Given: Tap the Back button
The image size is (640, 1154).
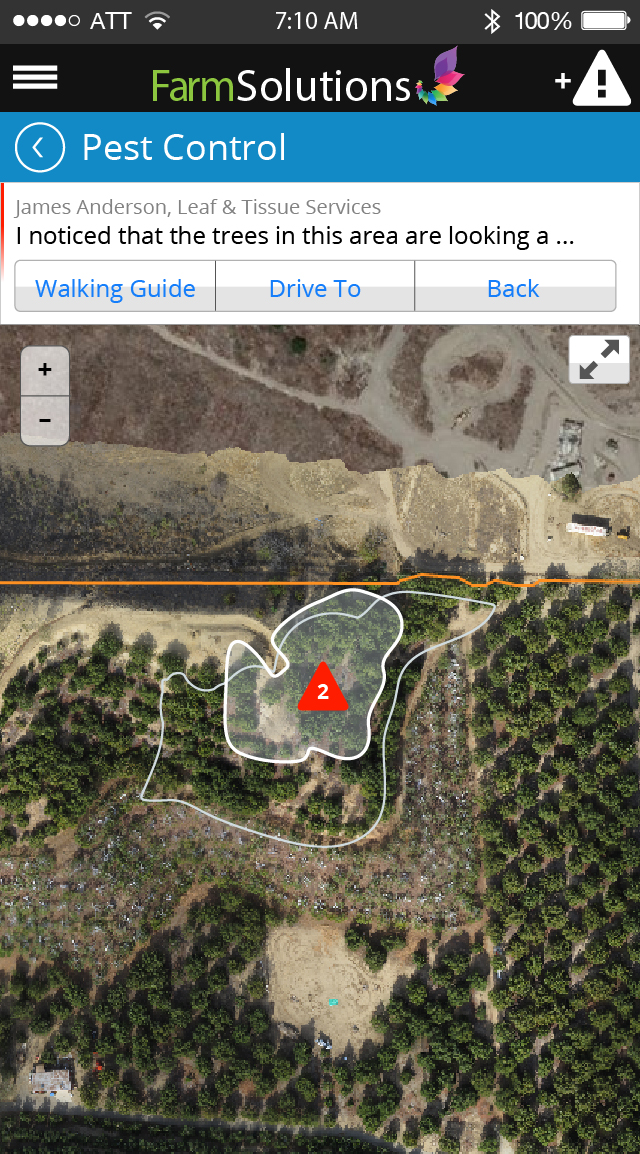Looking at the screenshot, I should (x=513, y=288).
